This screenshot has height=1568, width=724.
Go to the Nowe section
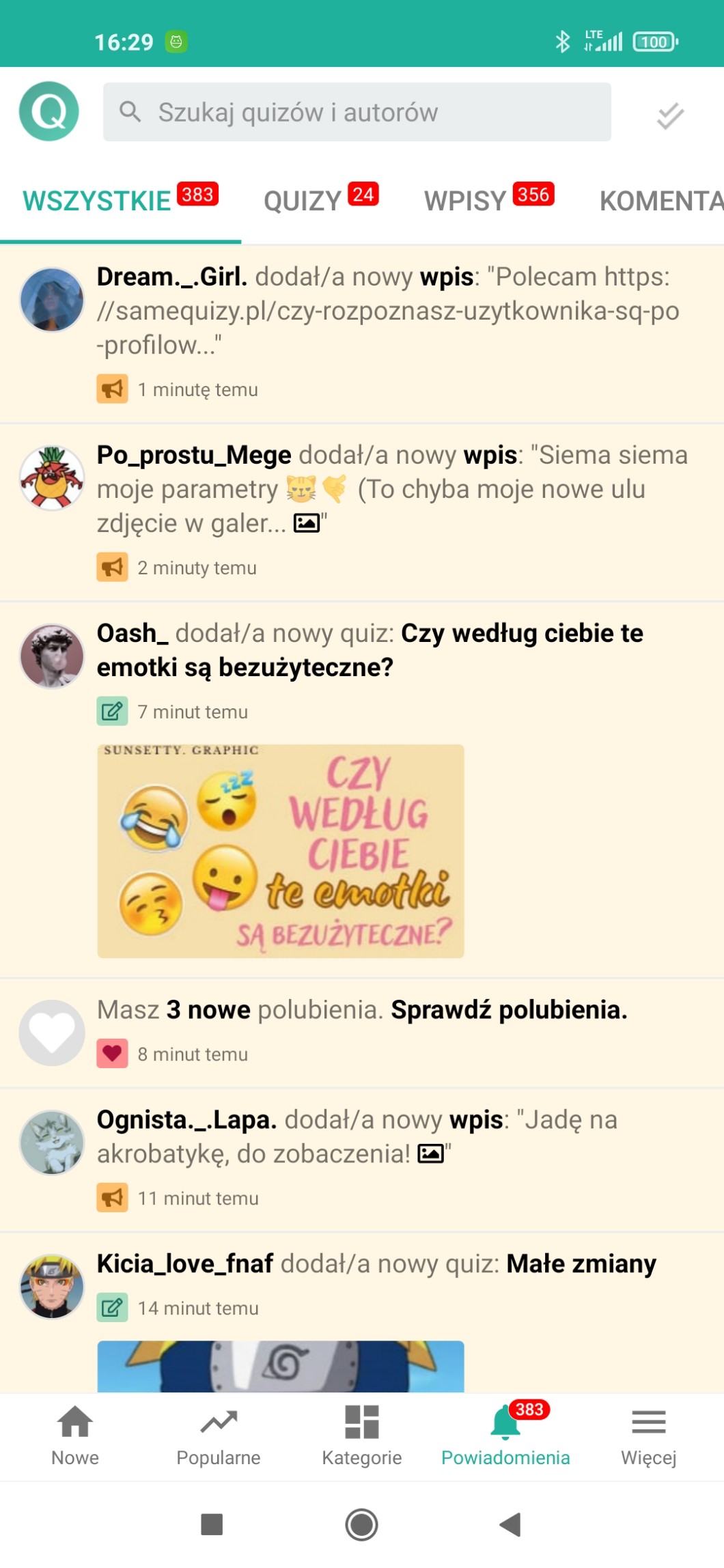[75, 1436]
